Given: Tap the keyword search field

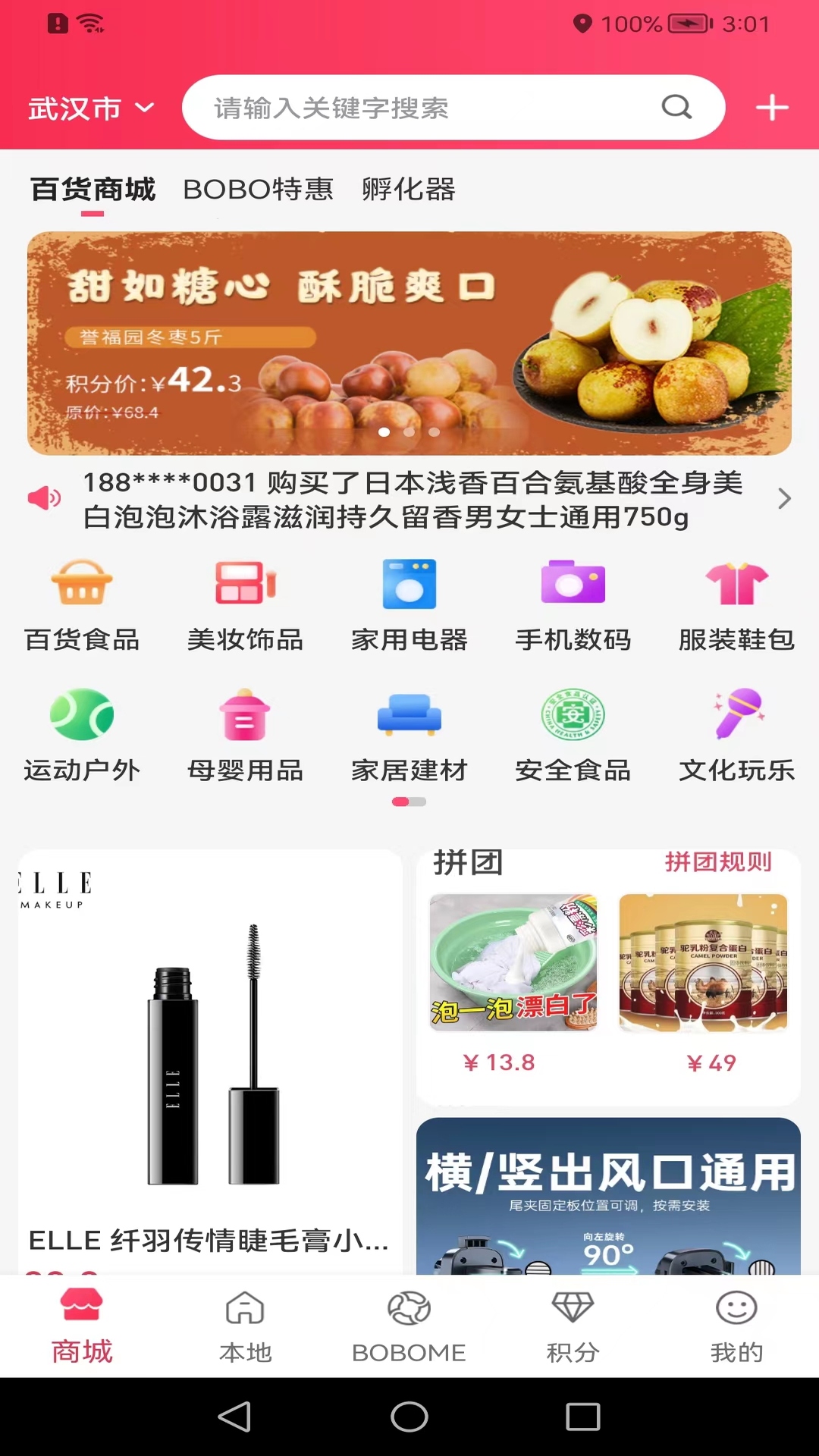Looking at the screenshot, I should click(432, 108).
